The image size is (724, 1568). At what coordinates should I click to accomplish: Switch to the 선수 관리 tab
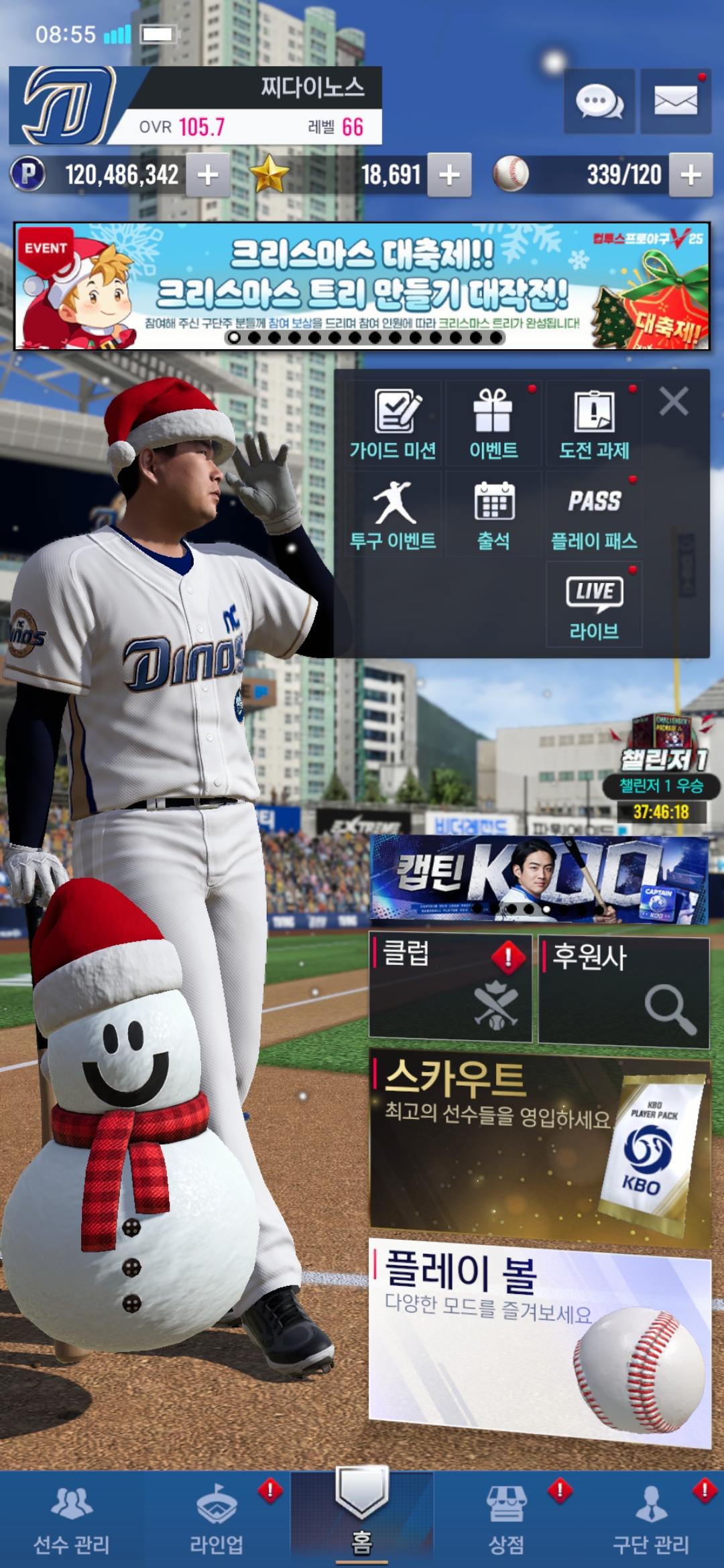pos(72,1520)
